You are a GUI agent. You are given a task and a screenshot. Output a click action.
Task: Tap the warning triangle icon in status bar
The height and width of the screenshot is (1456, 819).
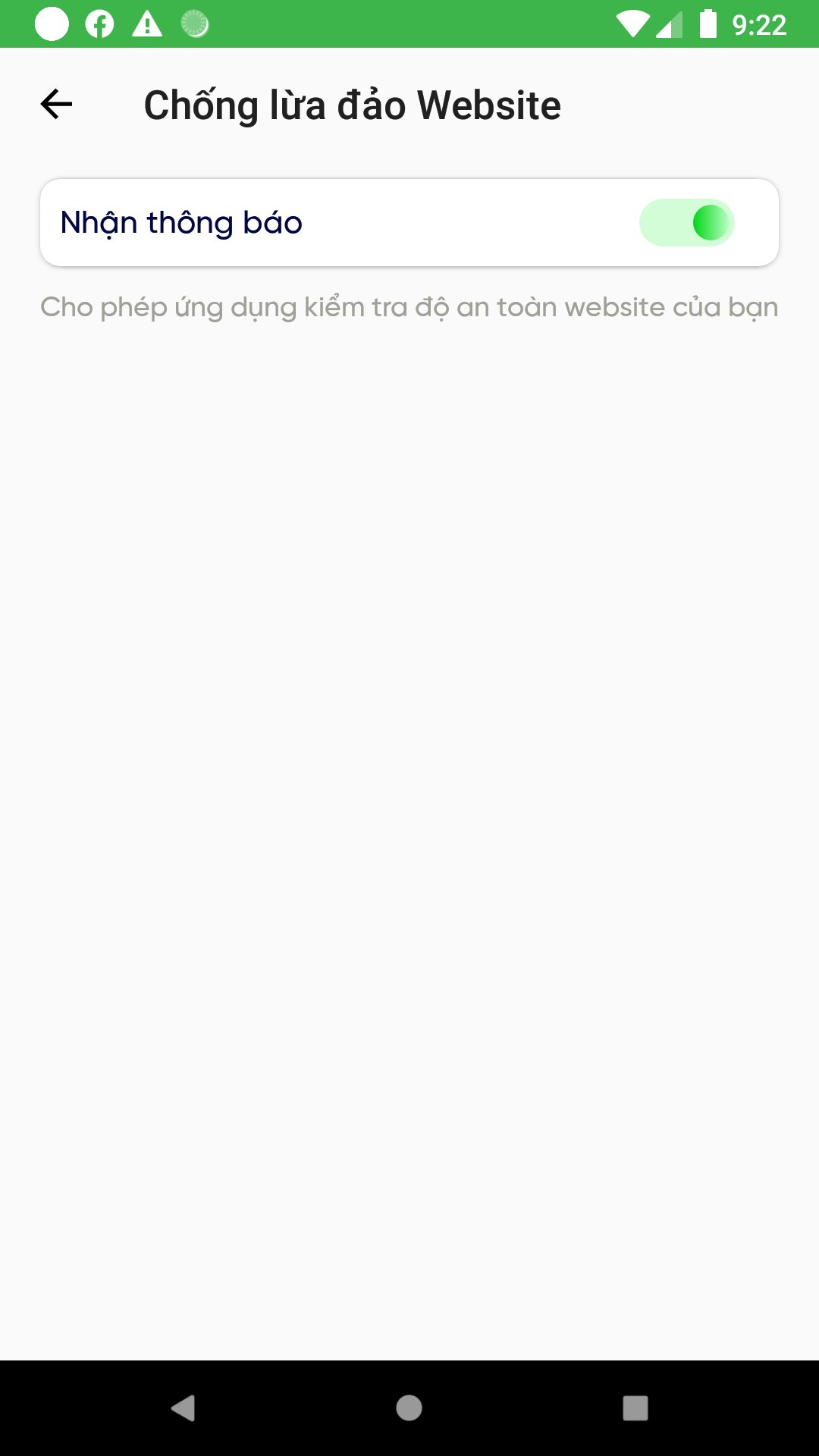point(147,23)
